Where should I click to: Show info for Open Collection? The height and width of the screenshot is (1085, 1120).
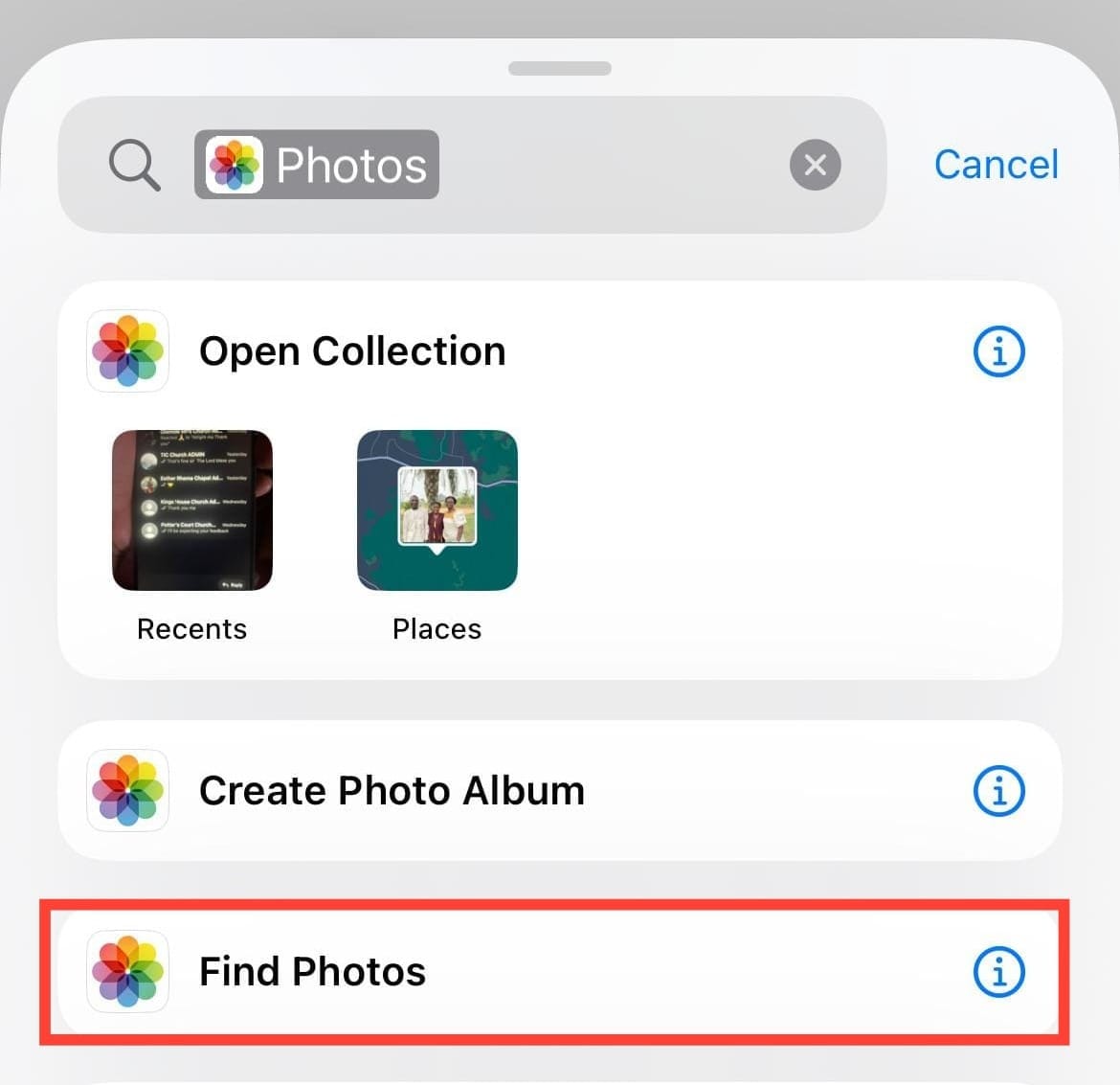(998, 351)
